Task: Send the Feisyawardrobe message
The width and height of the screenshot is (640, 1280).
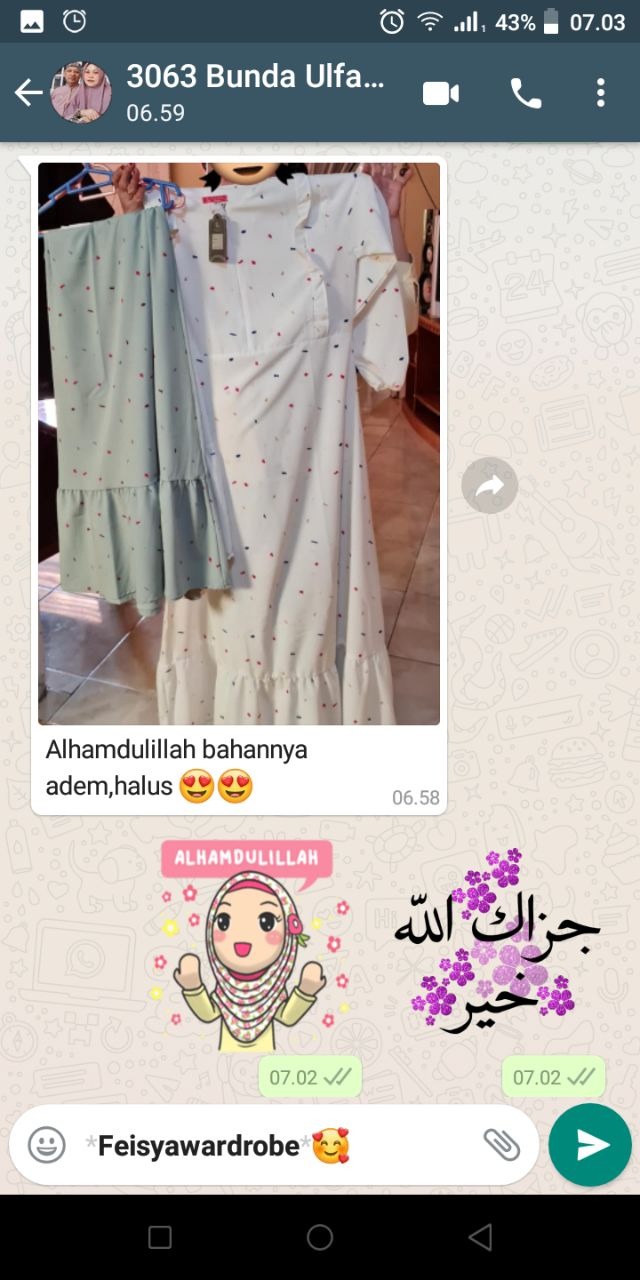Action: pos(590,1145)
